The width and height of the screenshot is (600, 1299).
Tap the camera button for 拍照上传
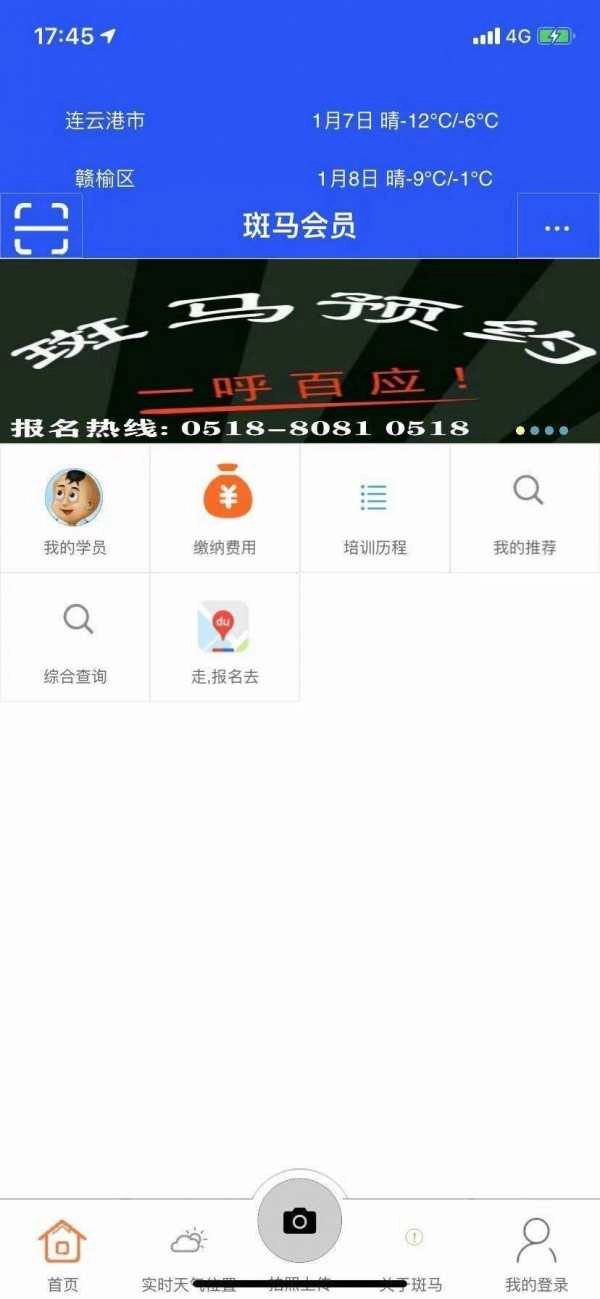pyautogui.click(x=299, y=1221)
